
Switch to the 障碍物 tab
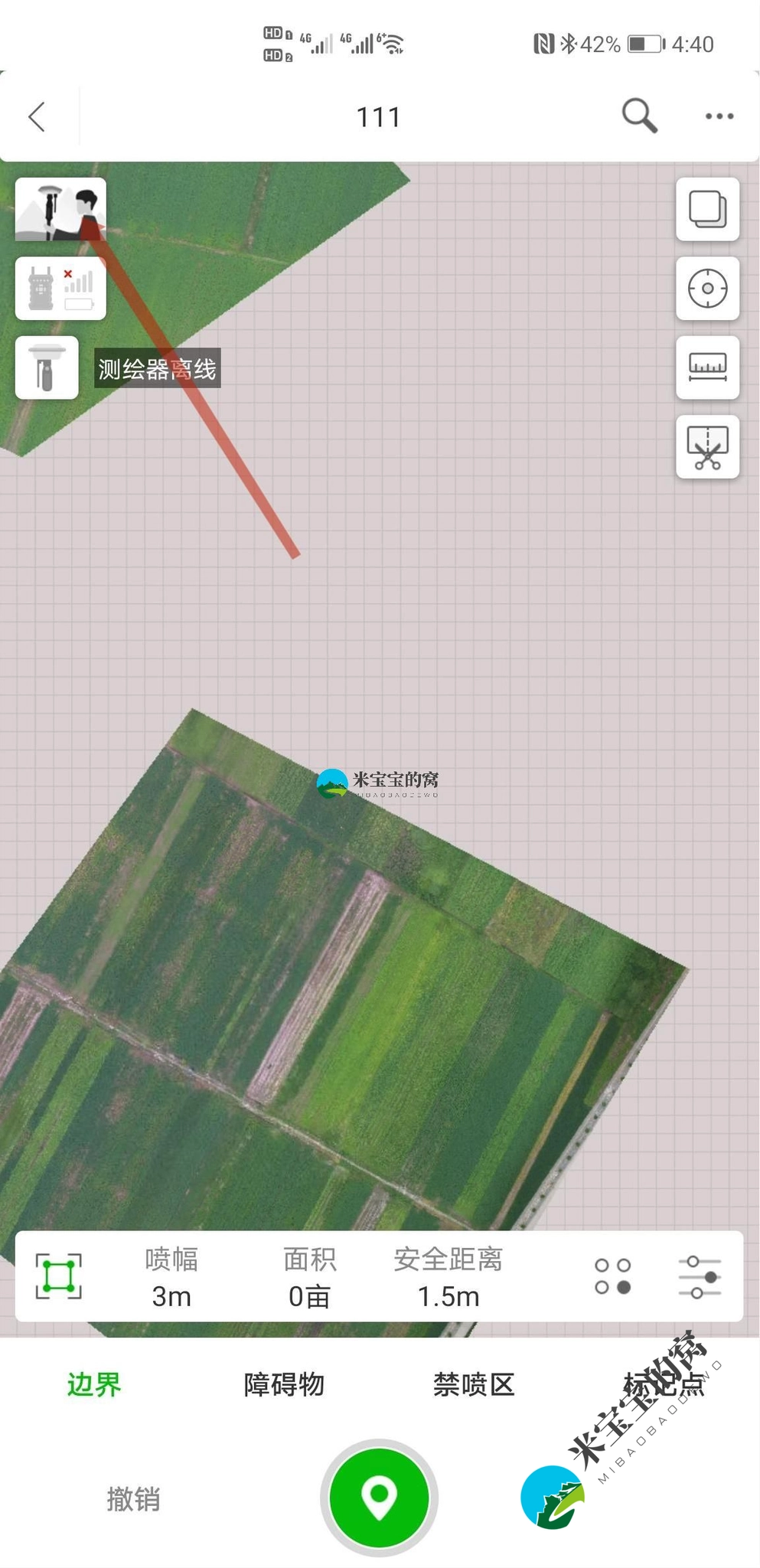click(284, 1384)
